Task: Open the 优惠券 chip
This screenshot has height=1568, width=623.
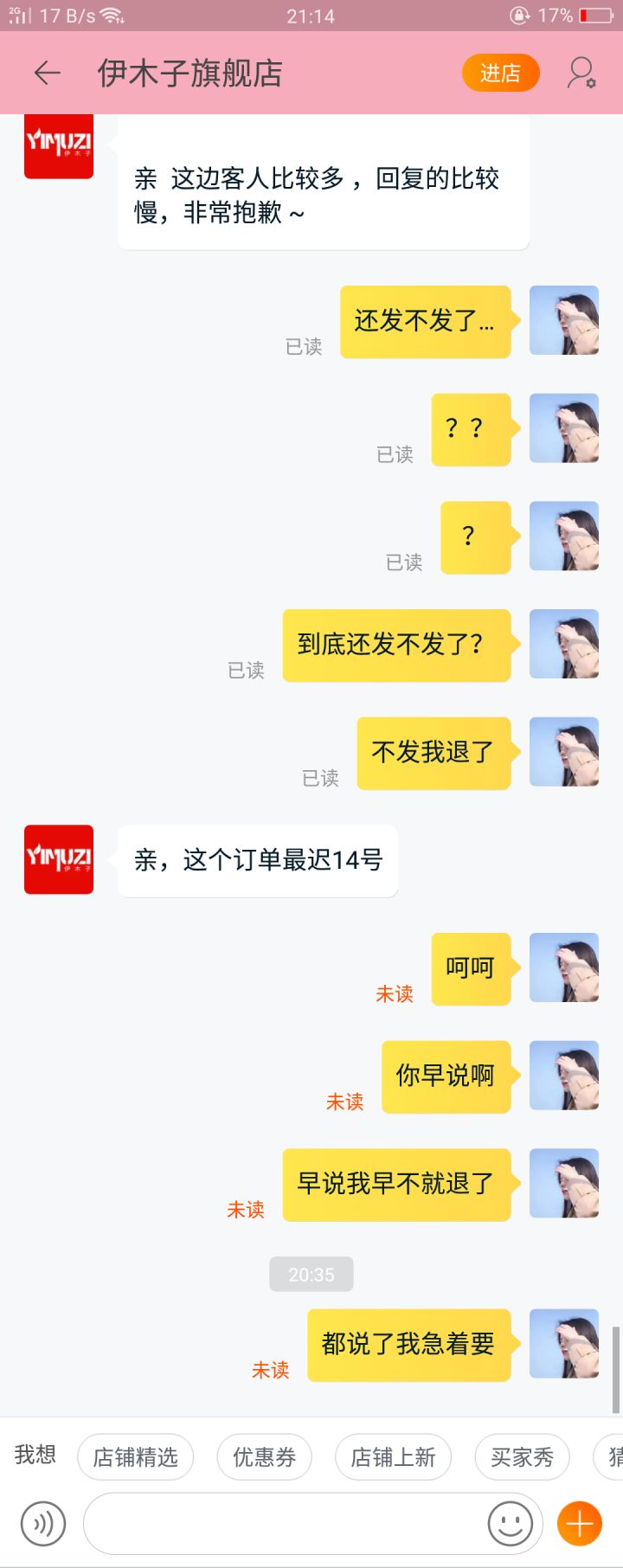Action: (x=264, y=1457)
